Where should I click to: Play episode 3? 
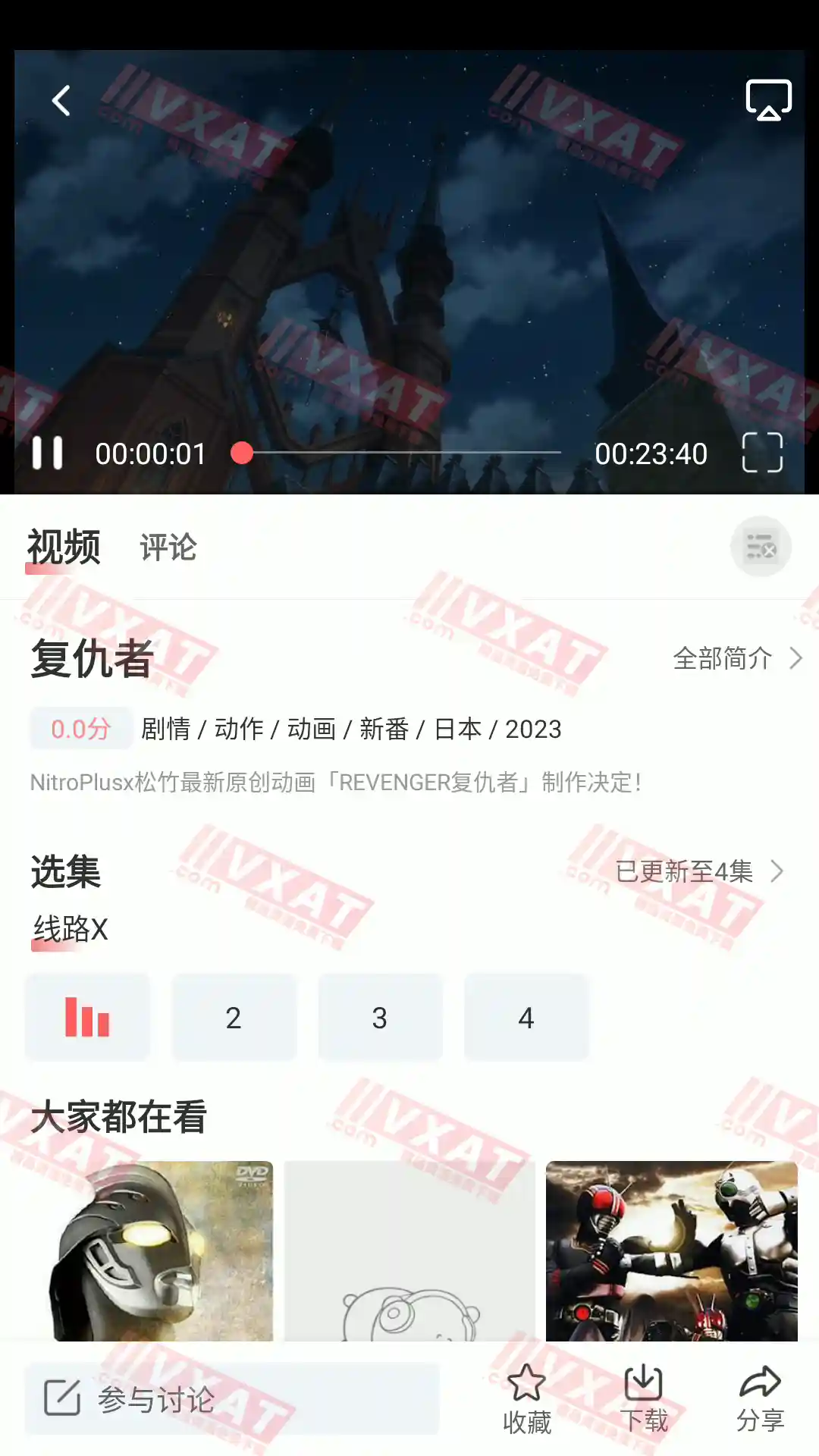(x=380, y=1018)
